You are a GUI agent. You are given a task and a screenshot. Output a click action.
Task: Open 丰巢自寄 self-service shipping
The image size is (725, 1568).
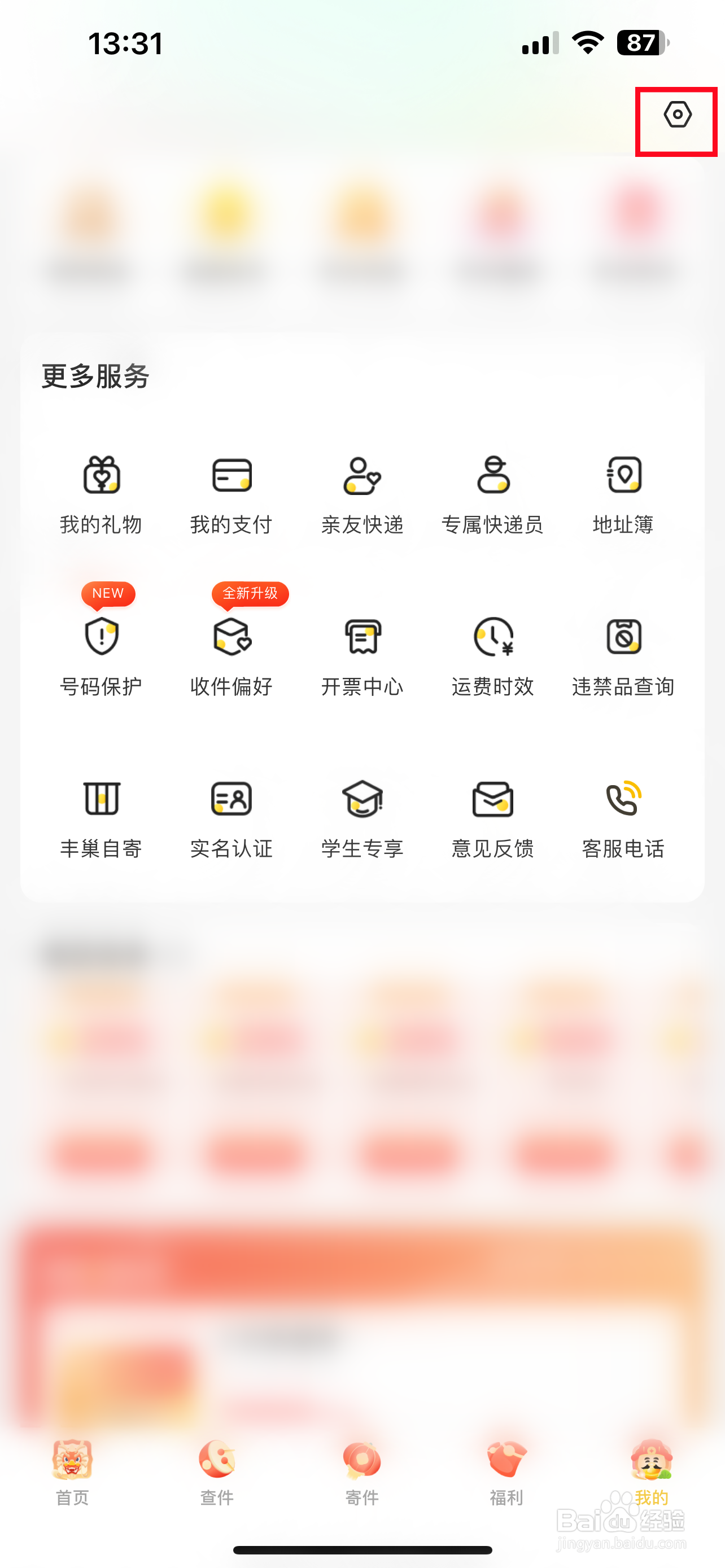101,818
